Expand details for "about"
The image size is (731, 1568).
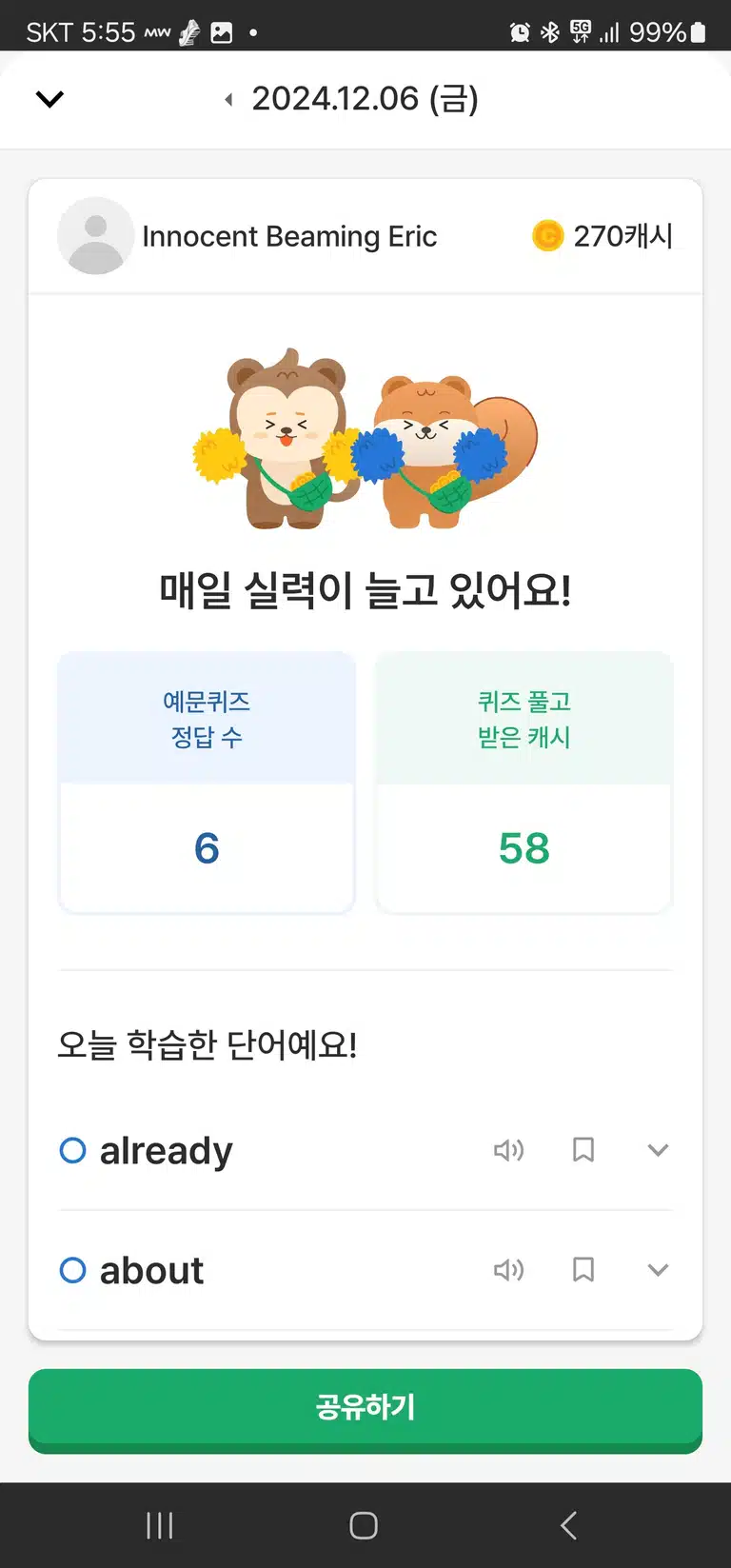[x=658, y=1270]
